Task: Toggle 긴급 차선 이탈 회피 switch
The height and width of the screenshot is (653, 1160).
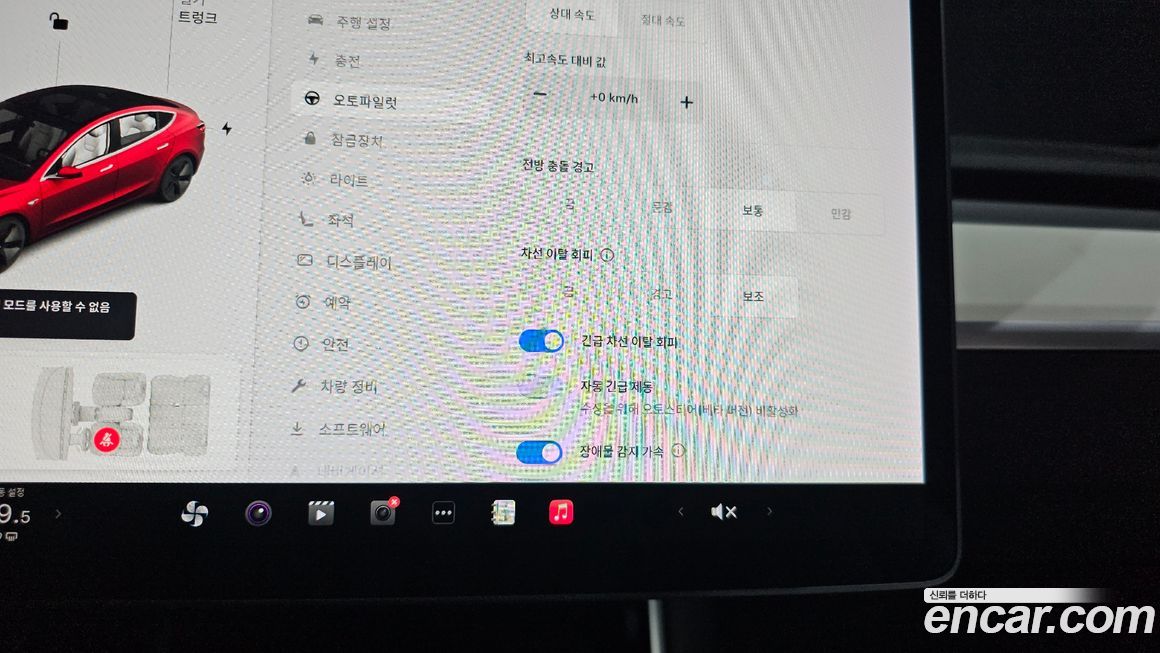Action: [x=541, y=342]
